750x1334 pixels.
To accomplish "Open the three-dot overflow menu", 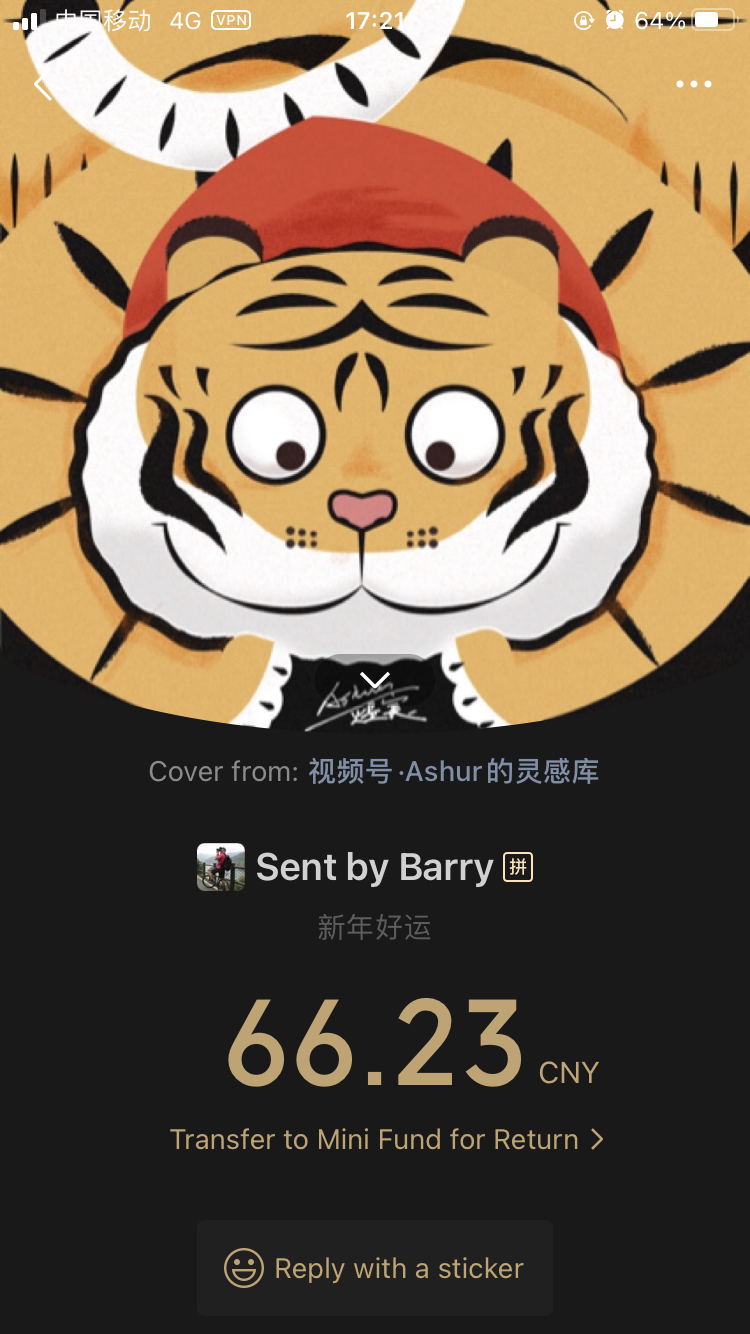I will (x=694, y=85).
